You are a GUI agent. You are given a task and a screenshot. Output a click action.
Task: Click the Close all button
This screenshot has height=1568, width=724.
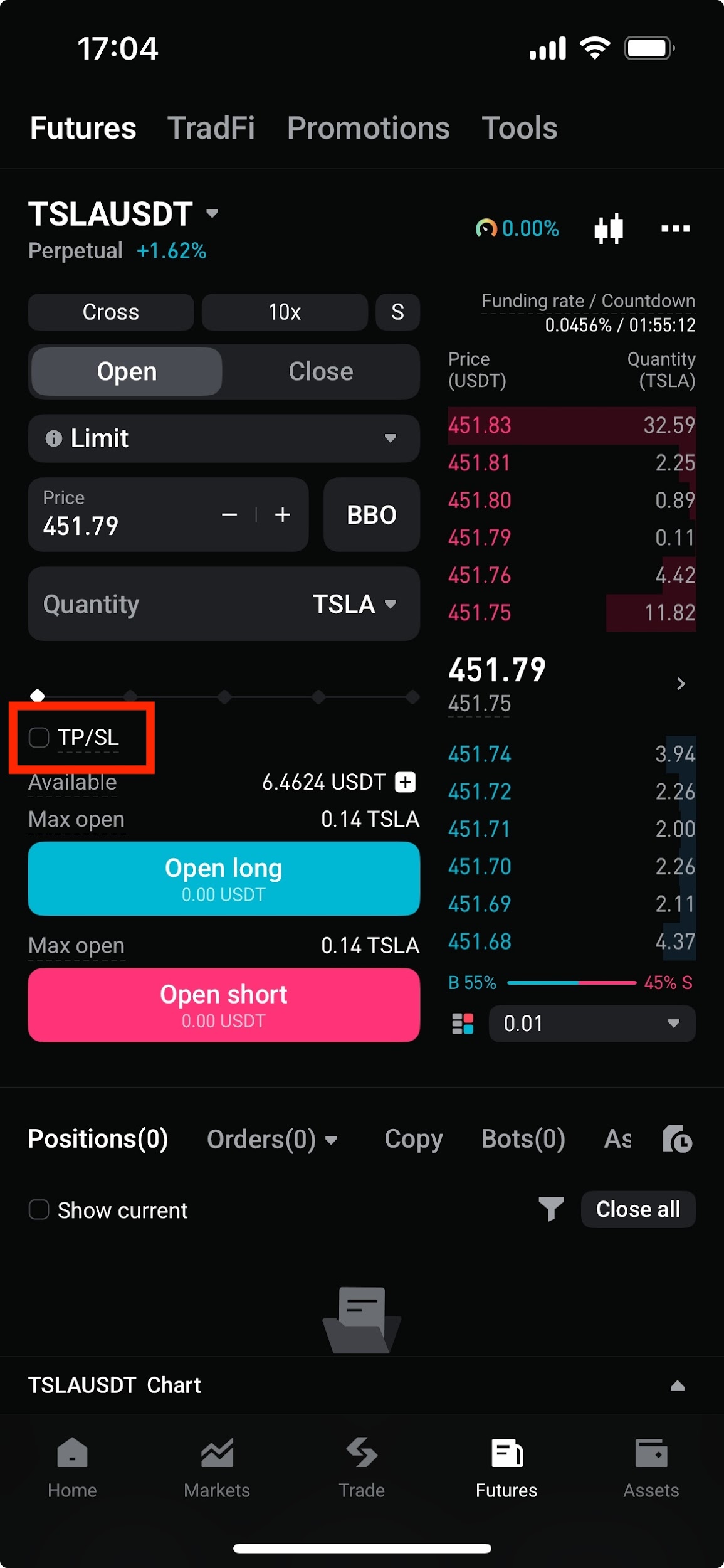pos(638,1209)
